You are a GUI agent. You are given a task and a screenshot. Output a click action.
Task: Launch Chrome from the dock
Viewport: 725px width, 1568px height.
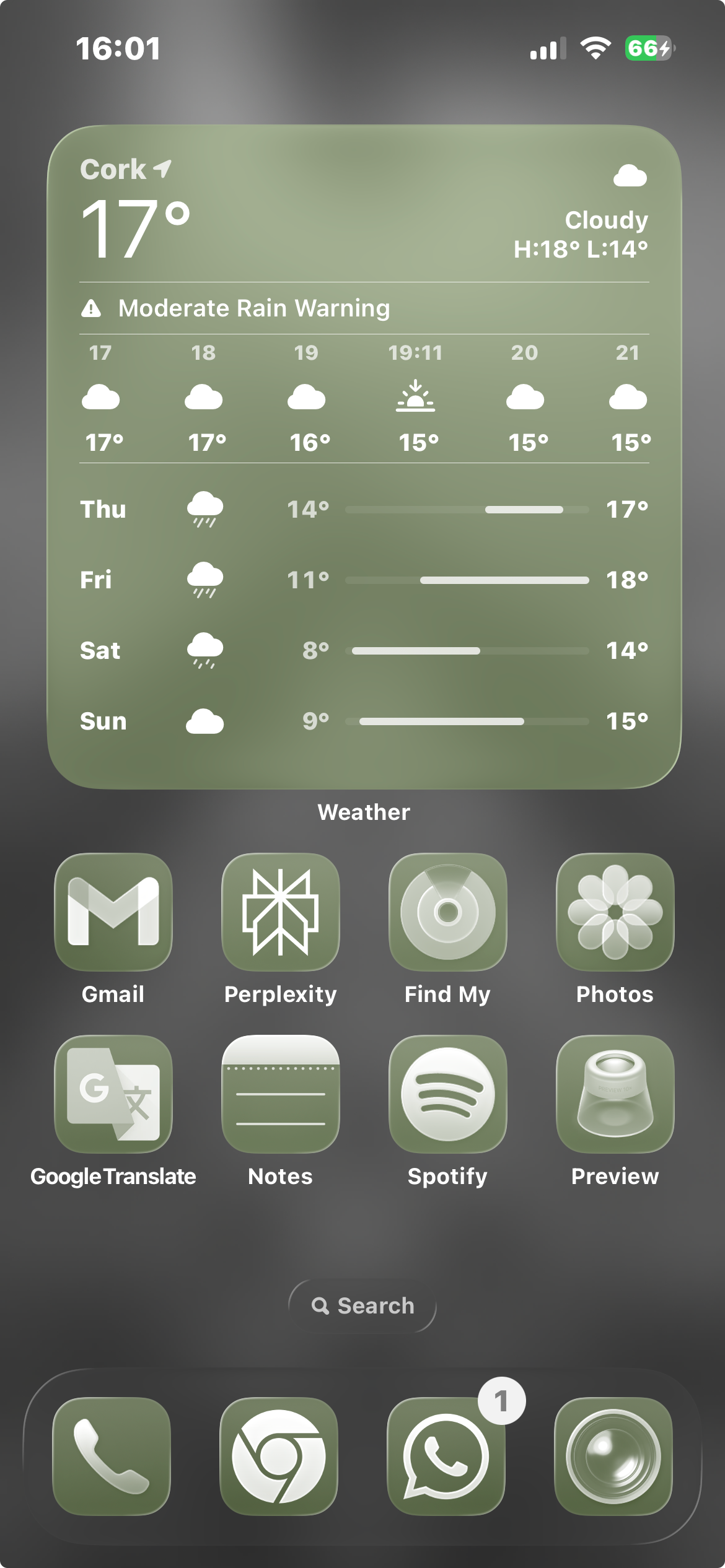coord(279,1455)
